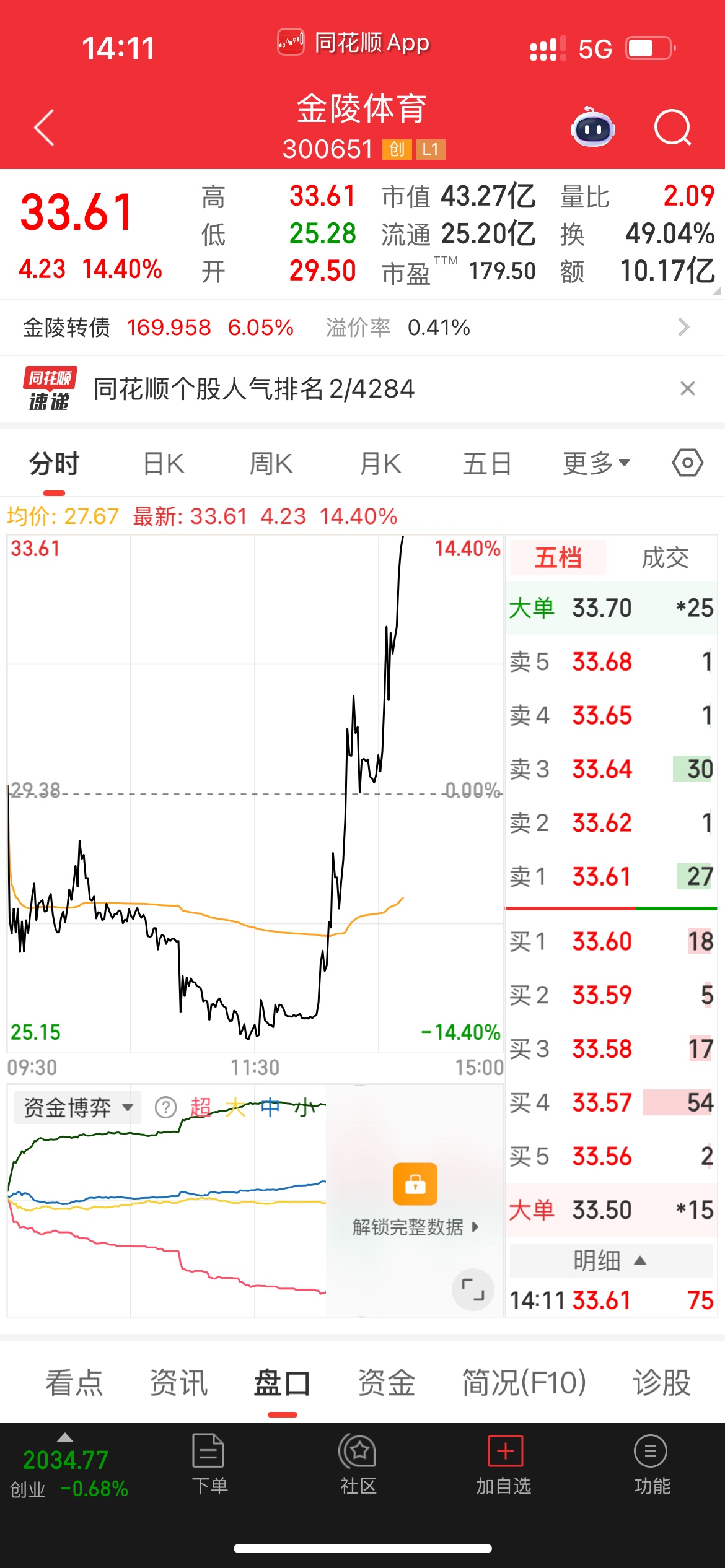Tap 下单 to place an order
This screenshot has width=725, height=1568.
coord(209,1465)
